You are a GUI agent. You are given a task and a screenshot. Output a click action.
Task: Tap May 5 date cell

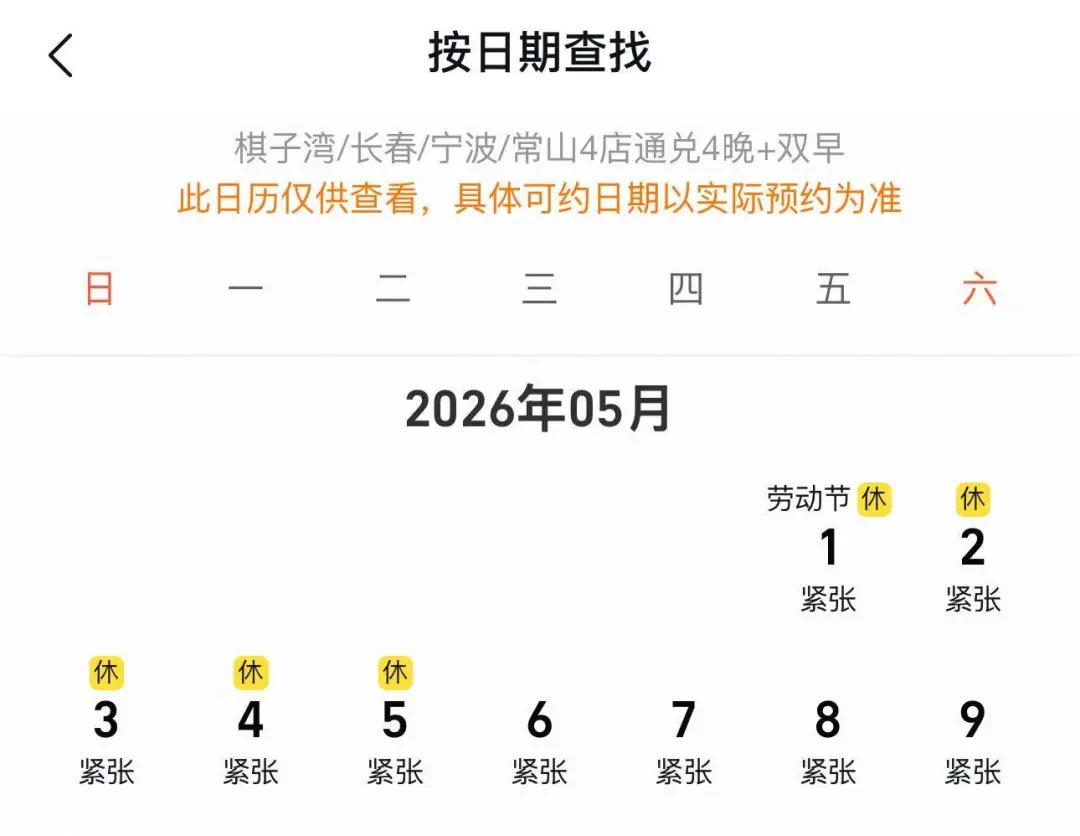(x=395, y=722)
